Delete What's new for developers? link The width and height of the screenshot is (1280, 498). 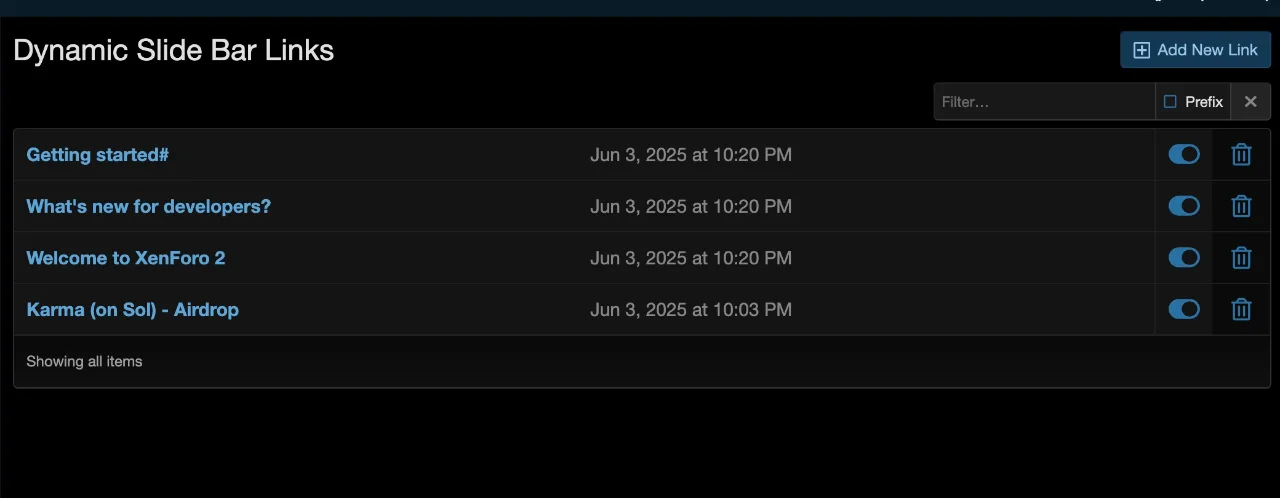(x=1241, y=206)
